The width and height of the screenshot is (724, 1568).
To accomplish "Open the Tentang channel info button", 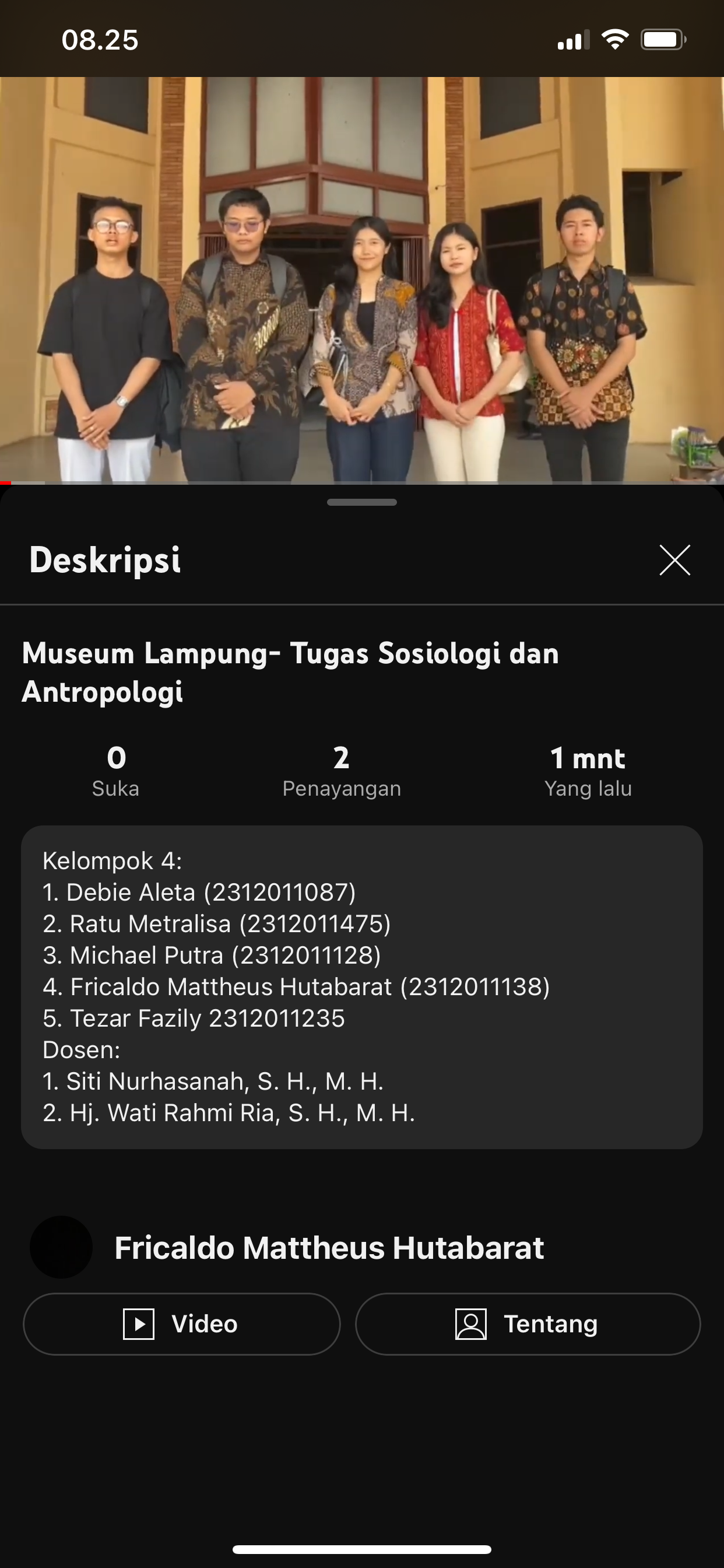I will point(528,1324).
